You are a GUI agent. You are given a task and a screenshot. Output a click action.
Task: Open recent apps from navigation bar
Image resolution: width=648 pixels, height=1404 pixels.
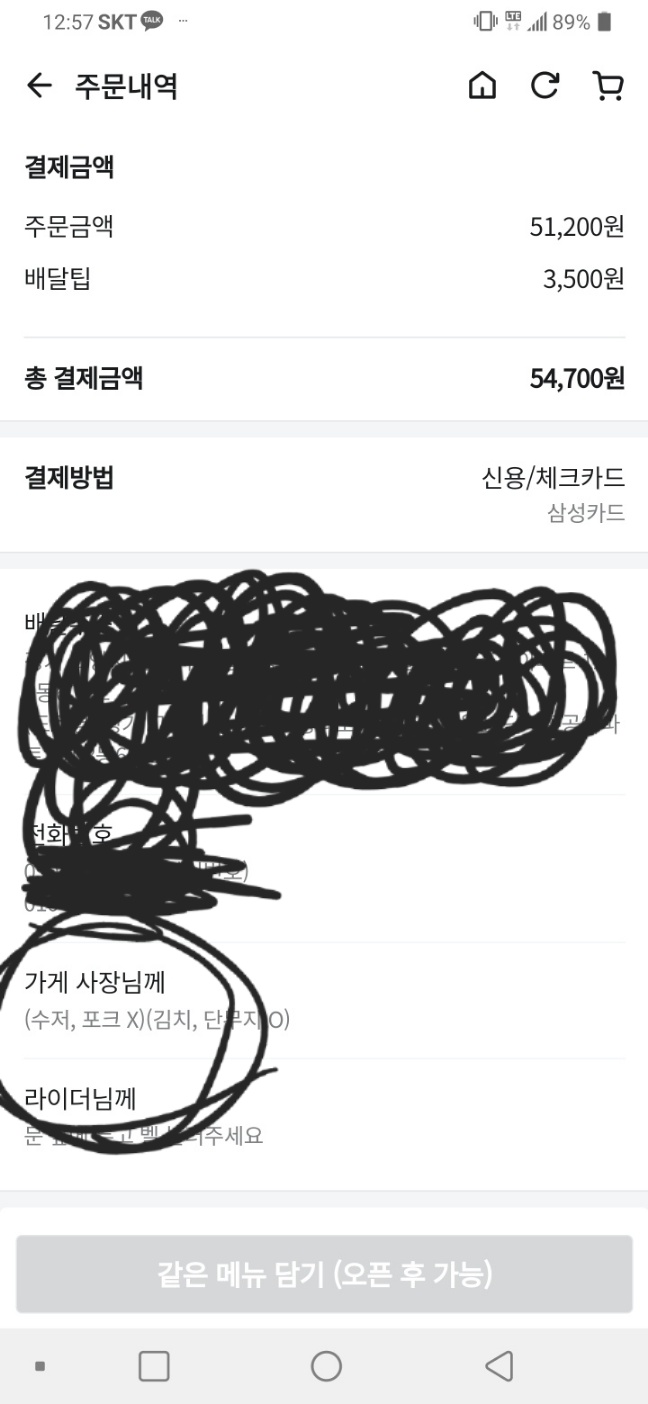(154, 1366)
